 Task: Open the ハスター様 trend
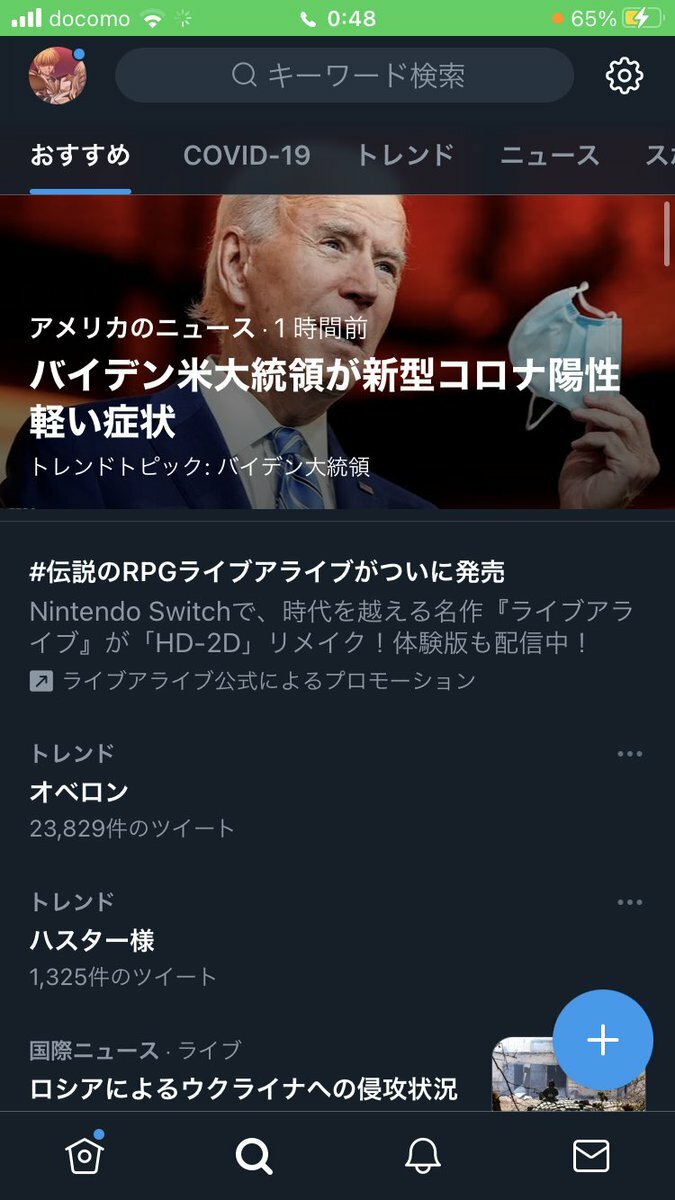[92, 940]
